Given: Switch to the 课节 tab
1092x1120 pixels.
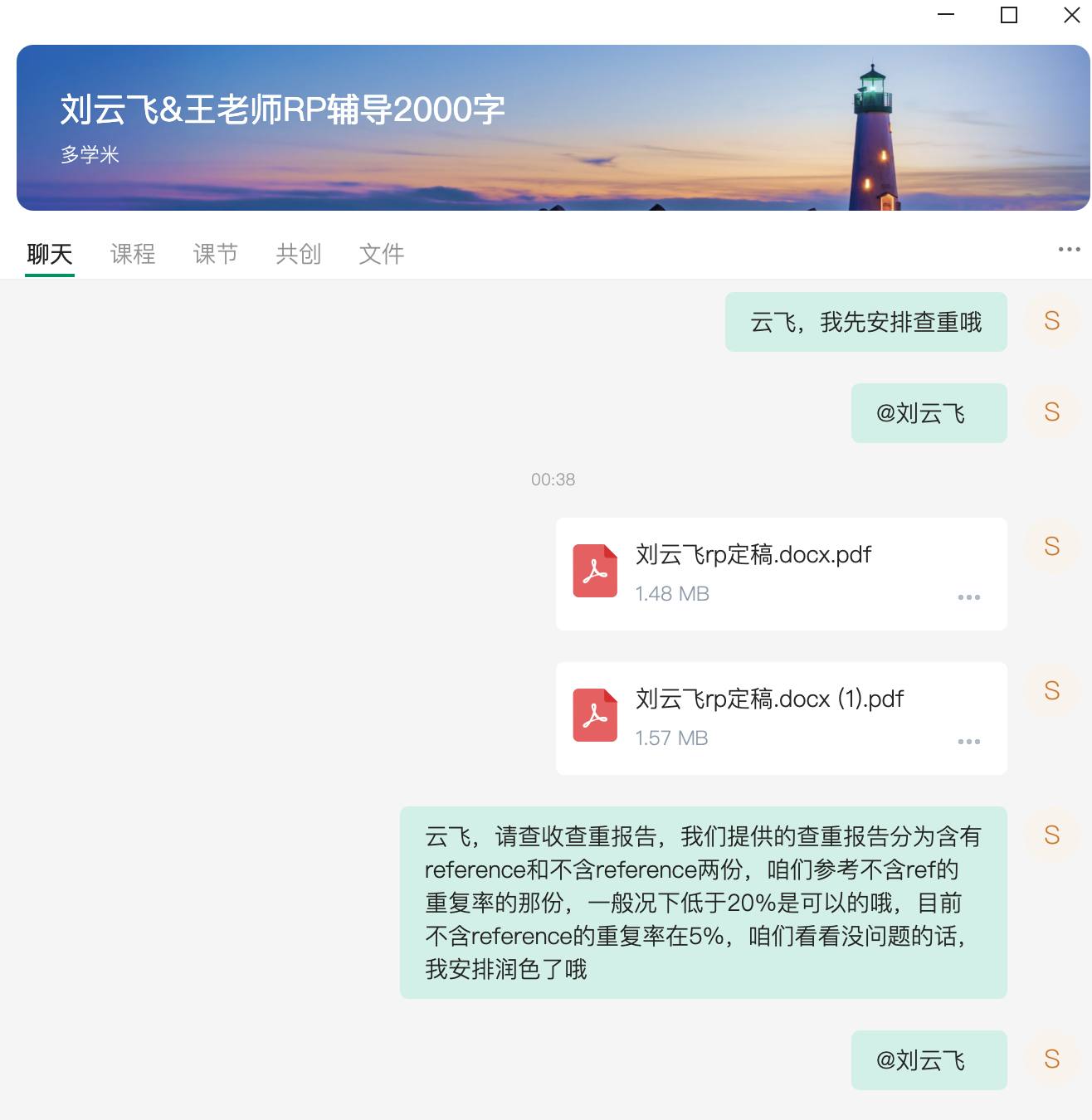Looking at the screenshot, I should pyautogui.click(x=216, y=254).
